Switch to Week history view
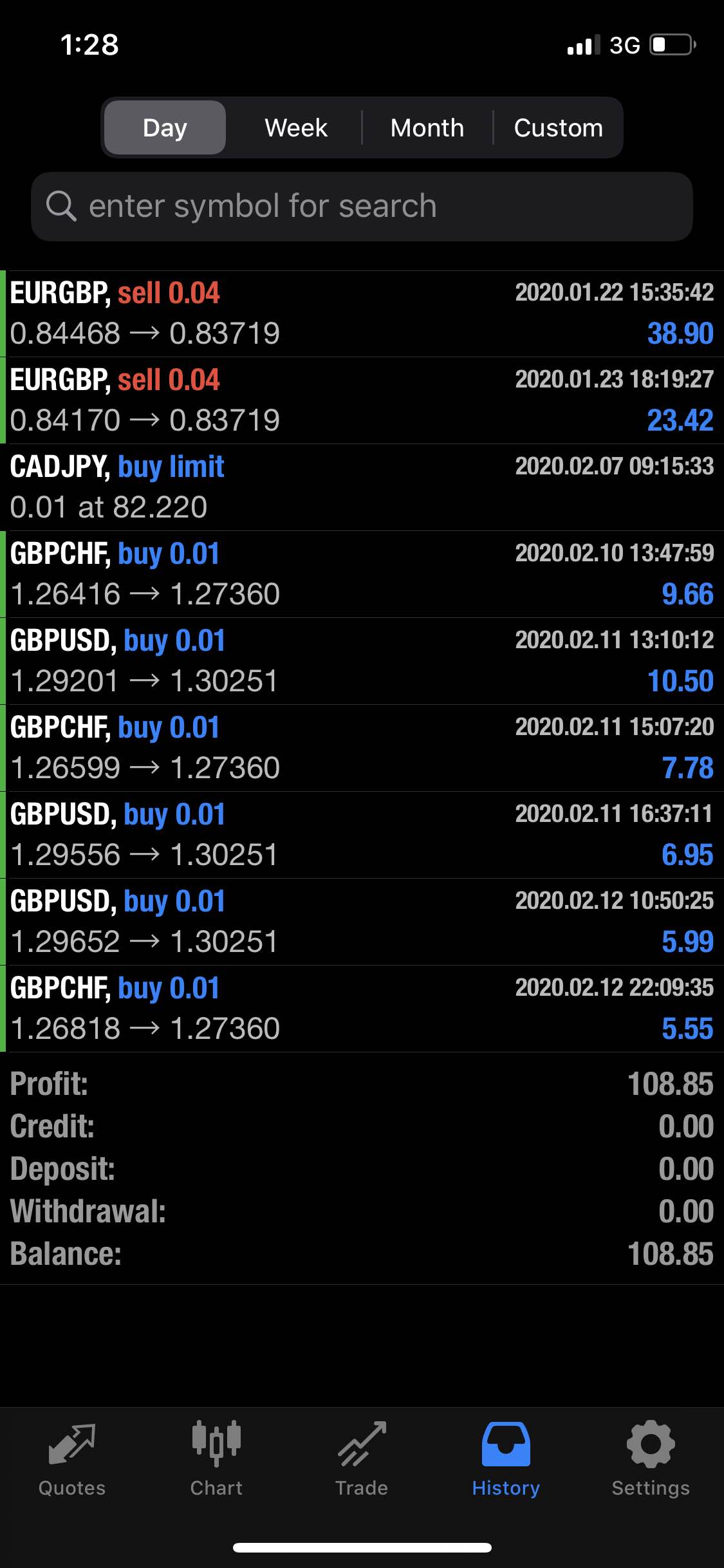This screenshot has width=724, height=1568. [296, 127]
